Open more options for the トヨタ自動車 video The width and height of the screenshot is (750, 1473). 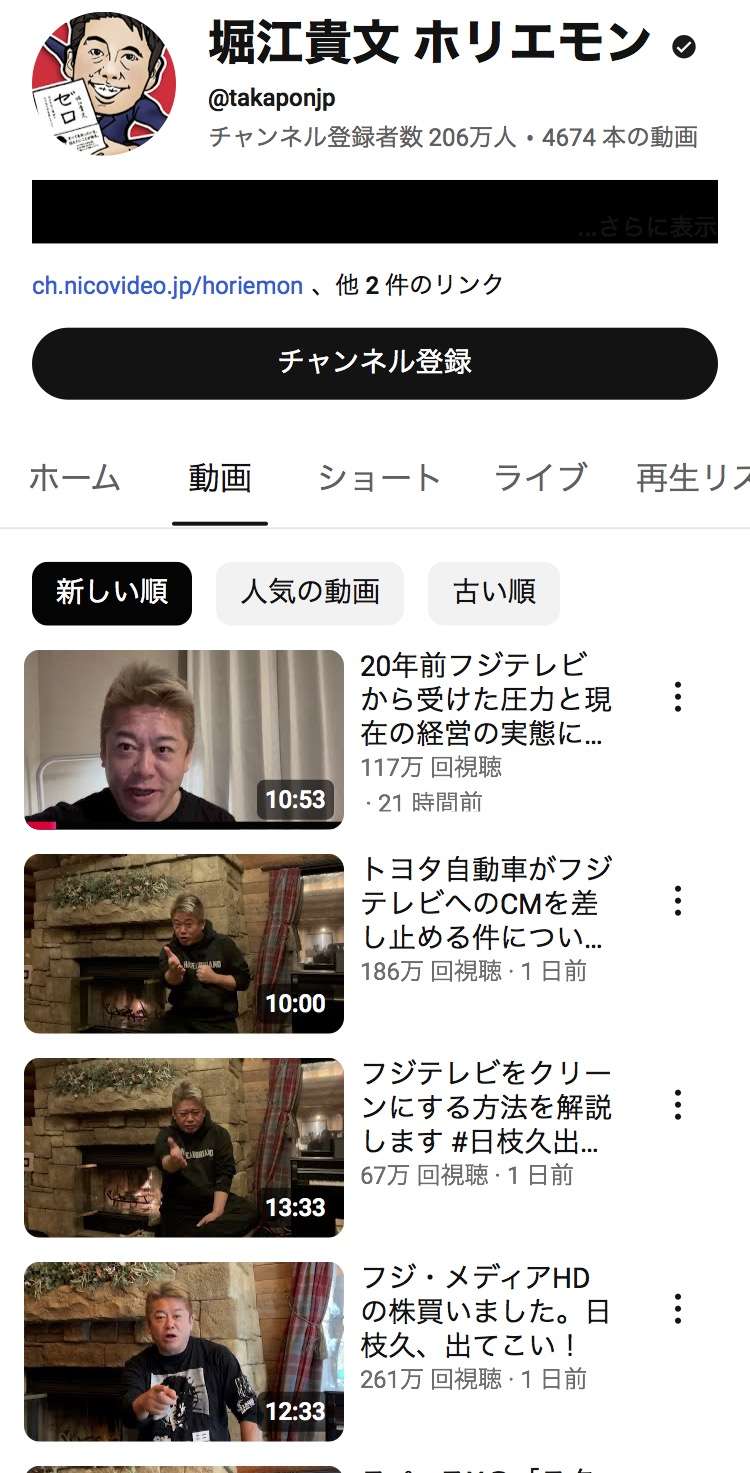point(678,901)
